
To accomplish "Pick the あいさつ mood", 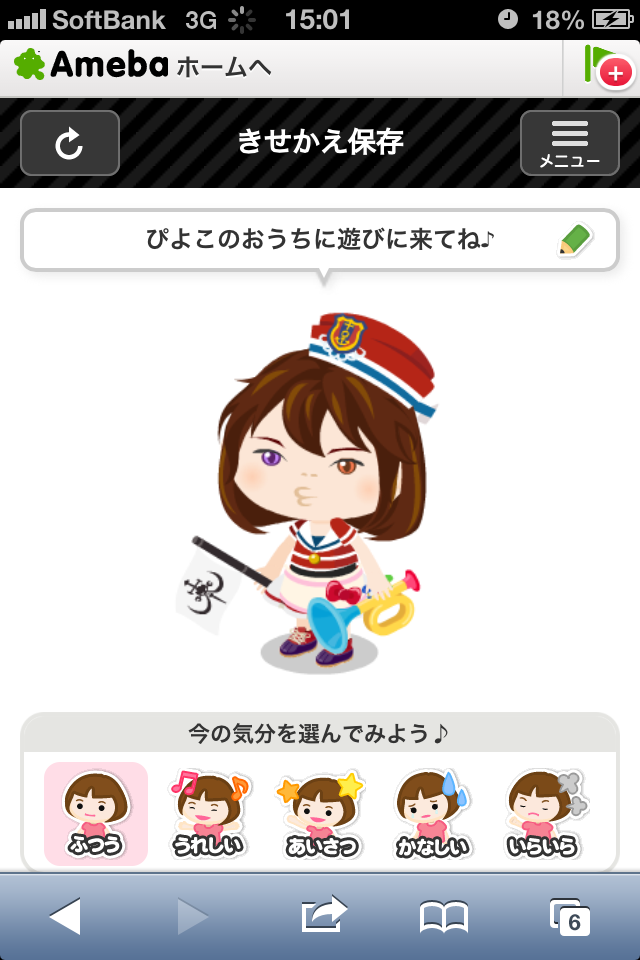I will tap(320, 814).
